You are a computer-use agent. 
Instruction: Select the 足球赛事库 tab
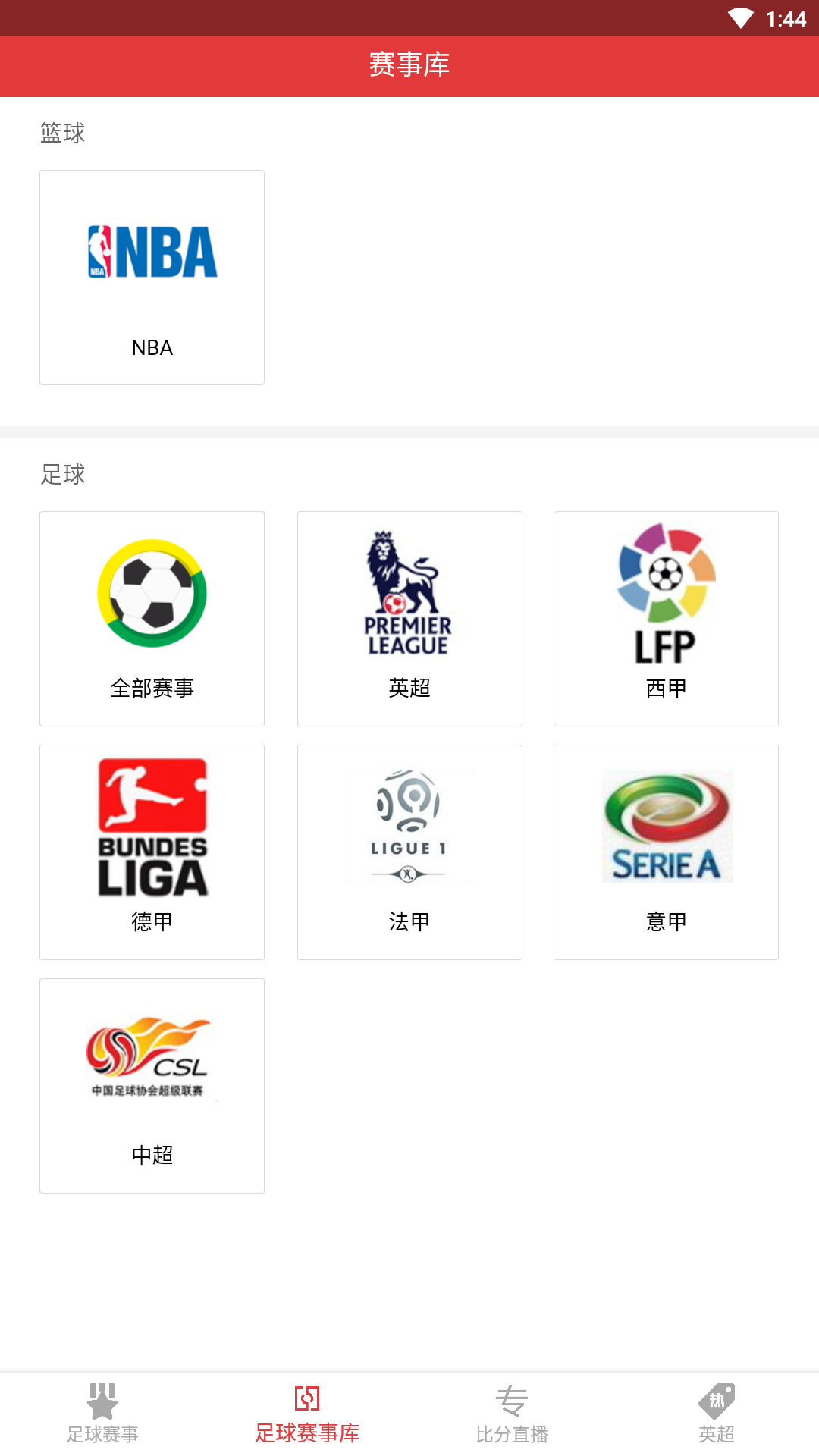pyautogui.click(x=307, y=1414)
